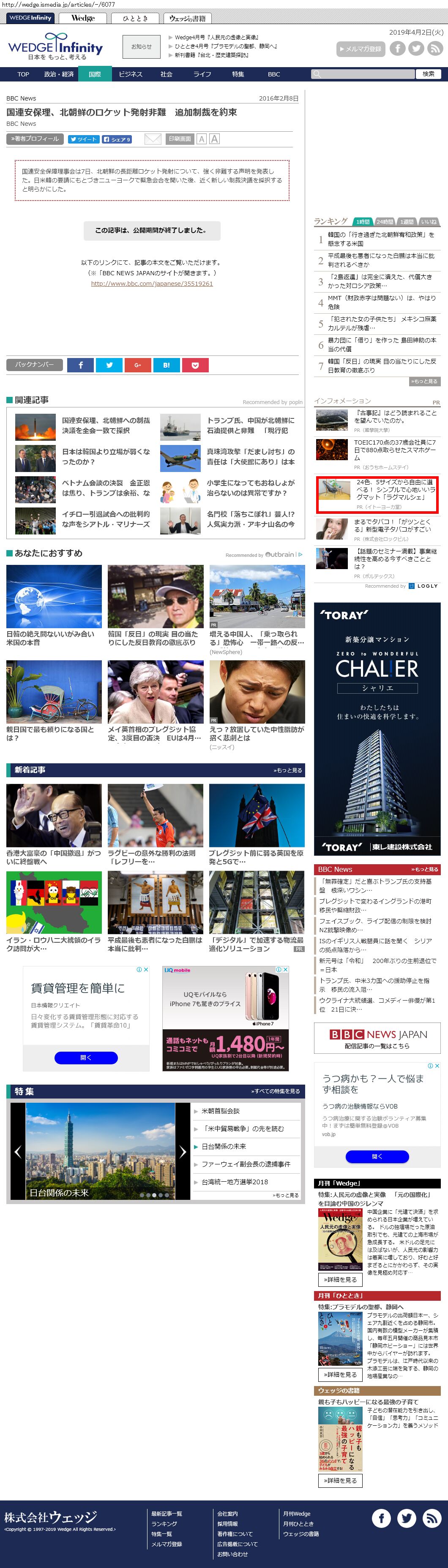448x1568 pixels.
Task: Open the RSS feed icon in header
Action: coord(435,49)
